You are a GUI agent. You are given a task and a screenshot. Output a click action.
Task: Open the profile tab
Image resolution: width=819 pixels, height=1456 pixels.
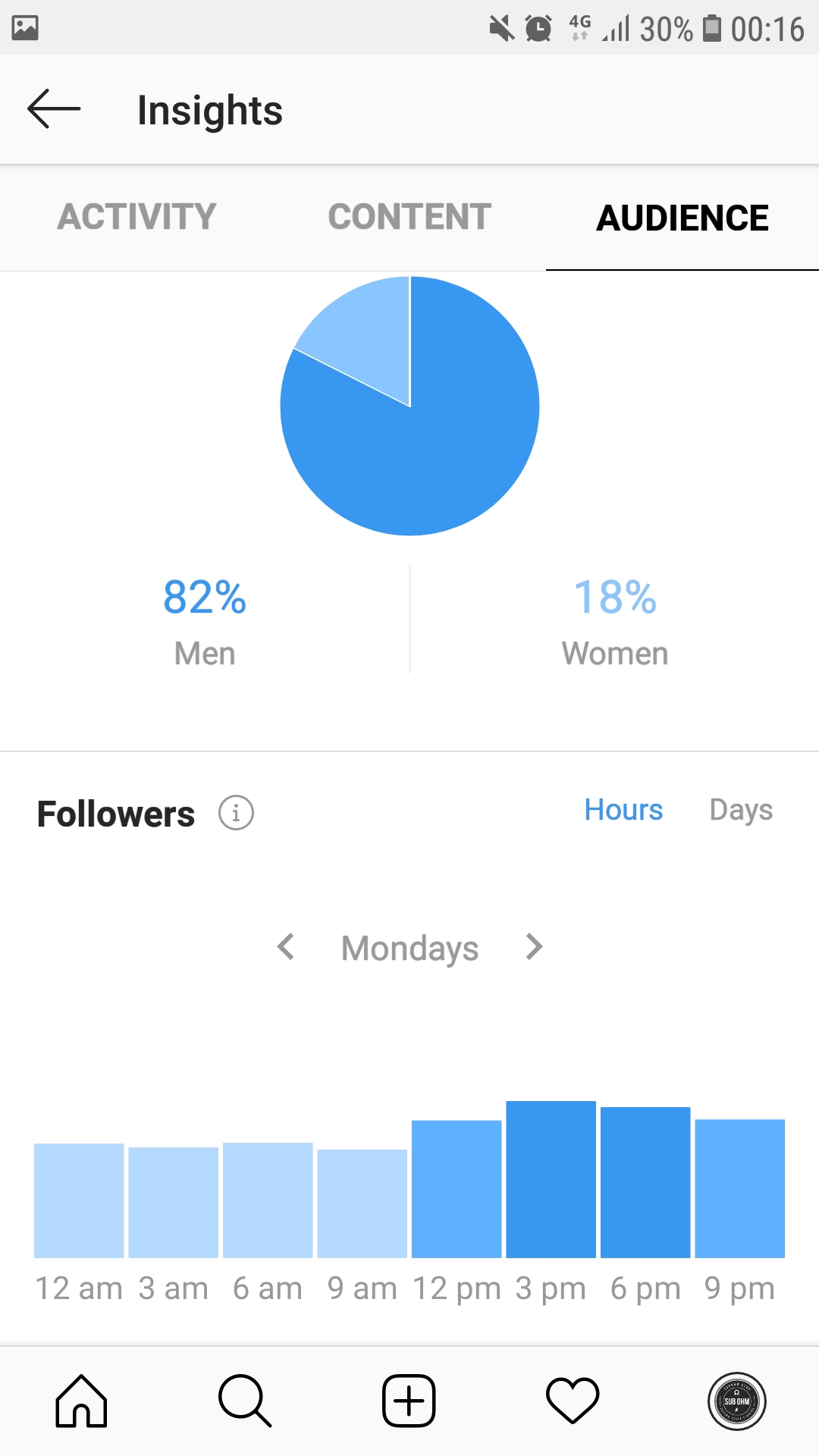click(x=737, y=1401)
